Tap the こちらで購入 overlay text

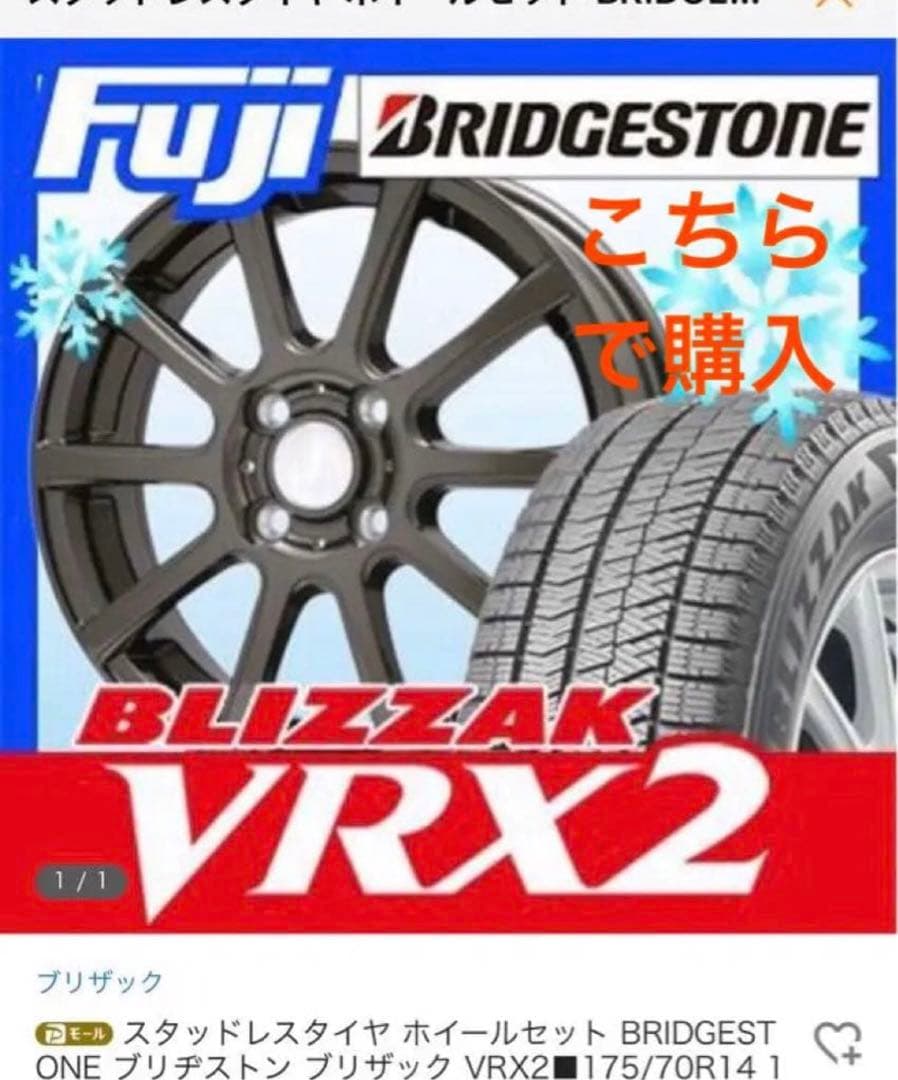pyautogui.click(x=712, y=290)
